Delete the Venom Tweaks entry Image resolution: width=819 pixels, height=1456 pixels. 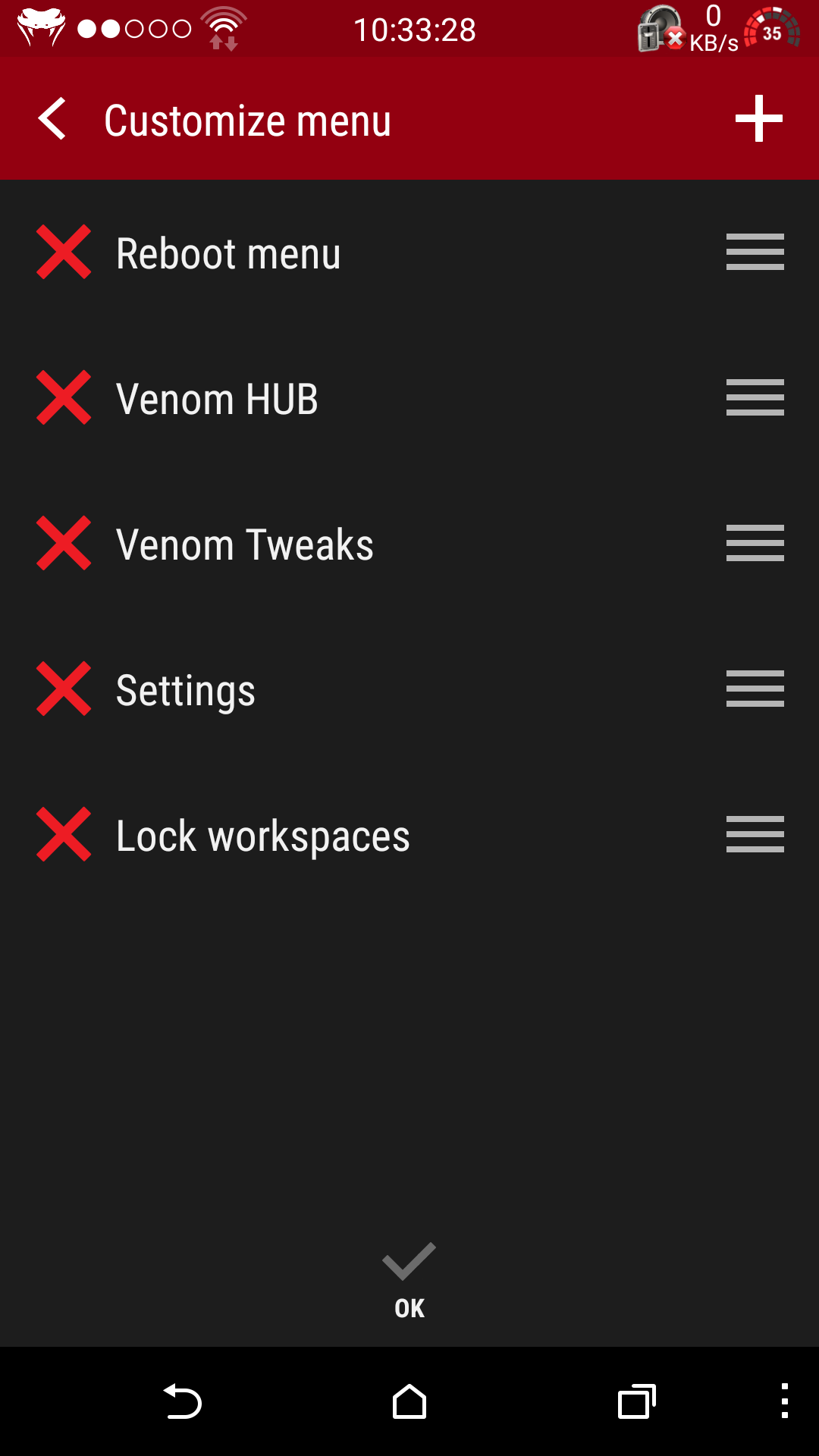[64, 544]
